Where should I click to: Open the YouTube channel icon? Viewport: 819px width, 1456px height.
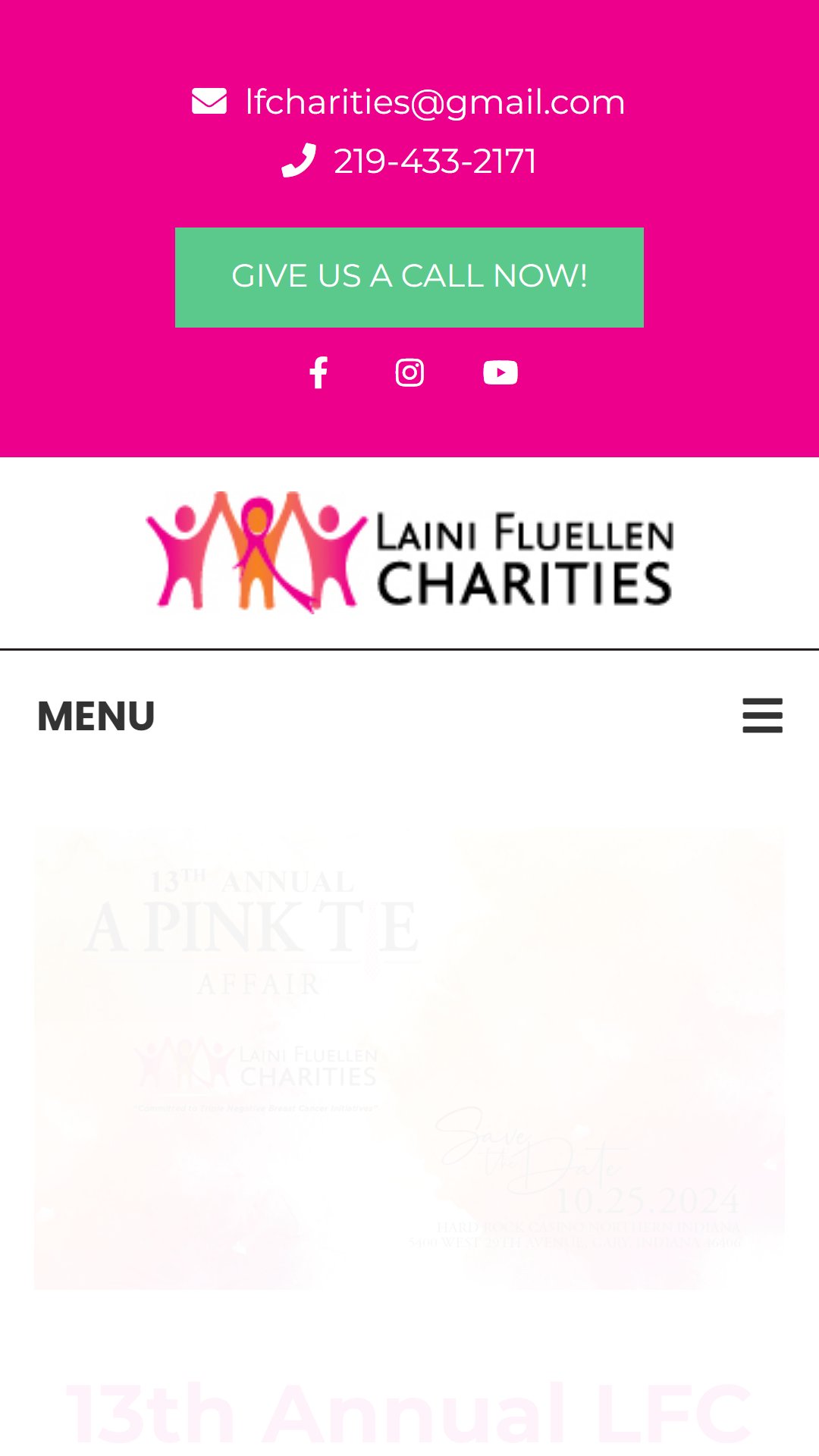click(x=500, y=372)
